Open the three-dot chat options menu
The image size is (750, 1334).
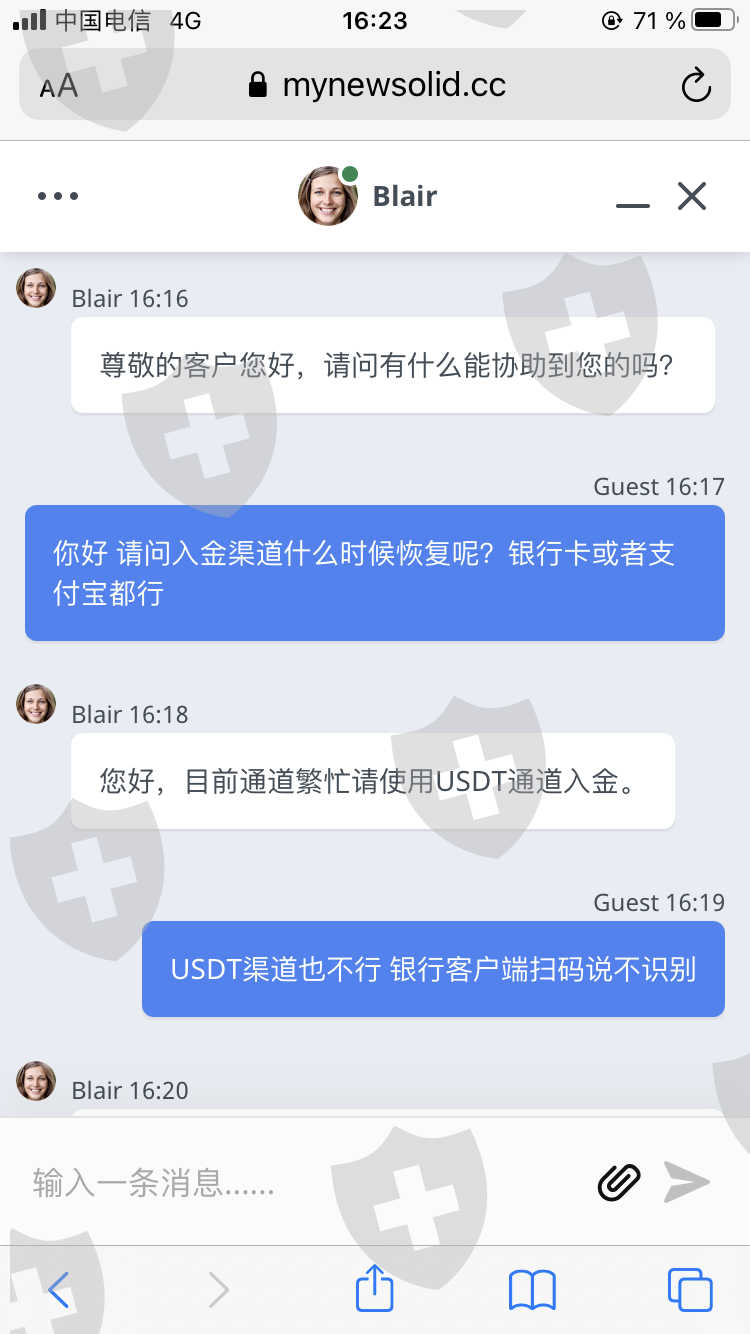[58, 196]
